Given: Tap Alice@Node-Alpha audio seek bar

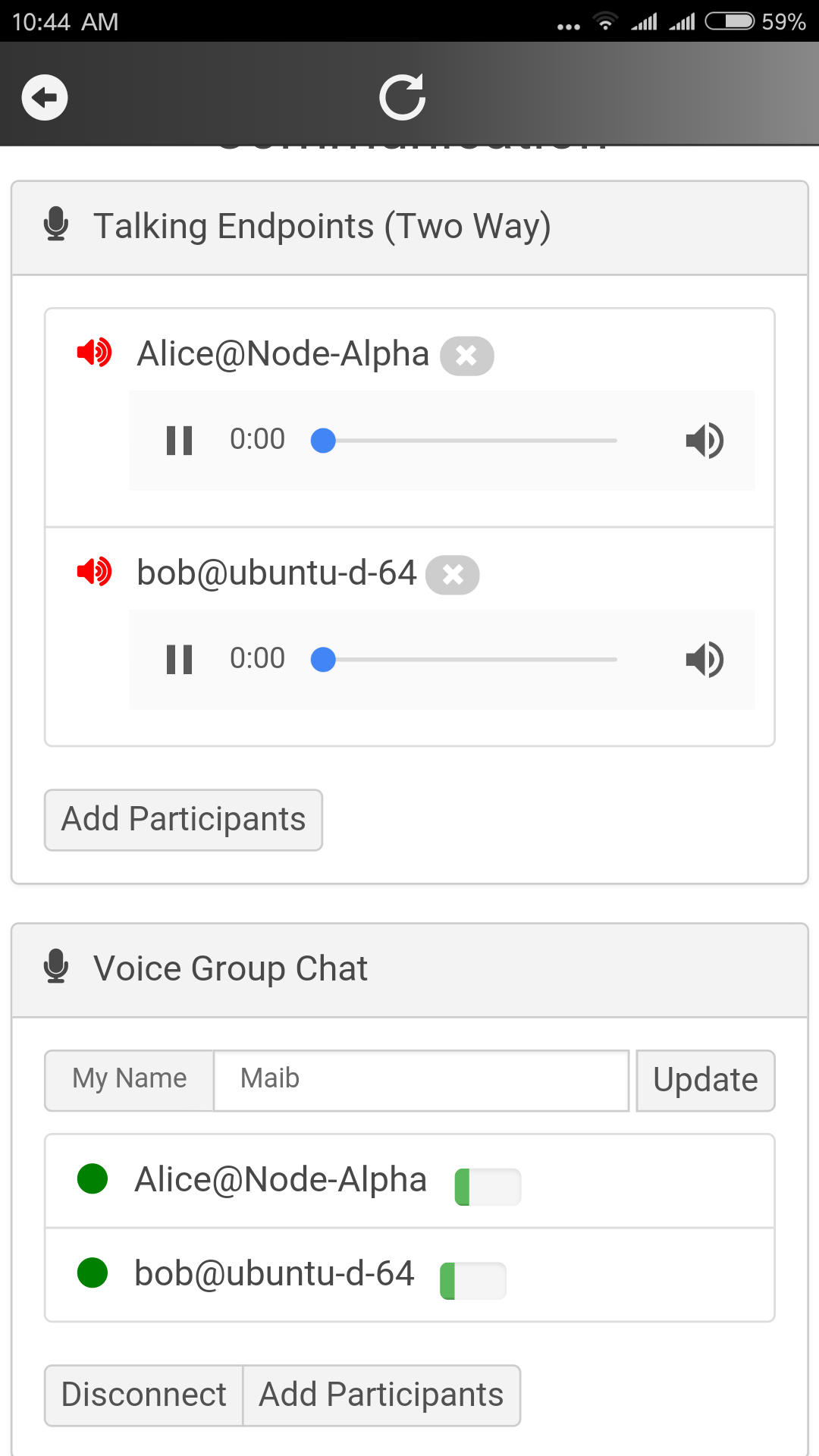Looking at the screenshot, I should point(470,441).
